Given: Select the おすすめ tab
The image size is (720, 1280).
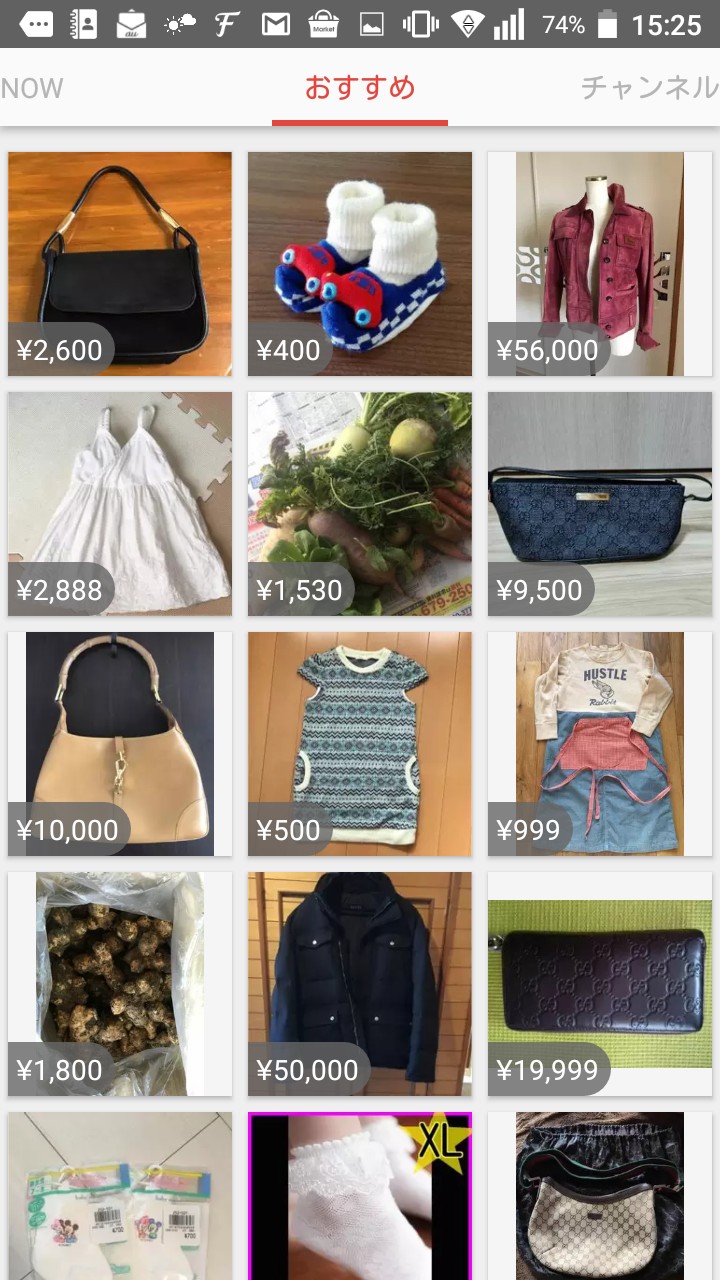Looking at the screenshot, I should point(360,88).
